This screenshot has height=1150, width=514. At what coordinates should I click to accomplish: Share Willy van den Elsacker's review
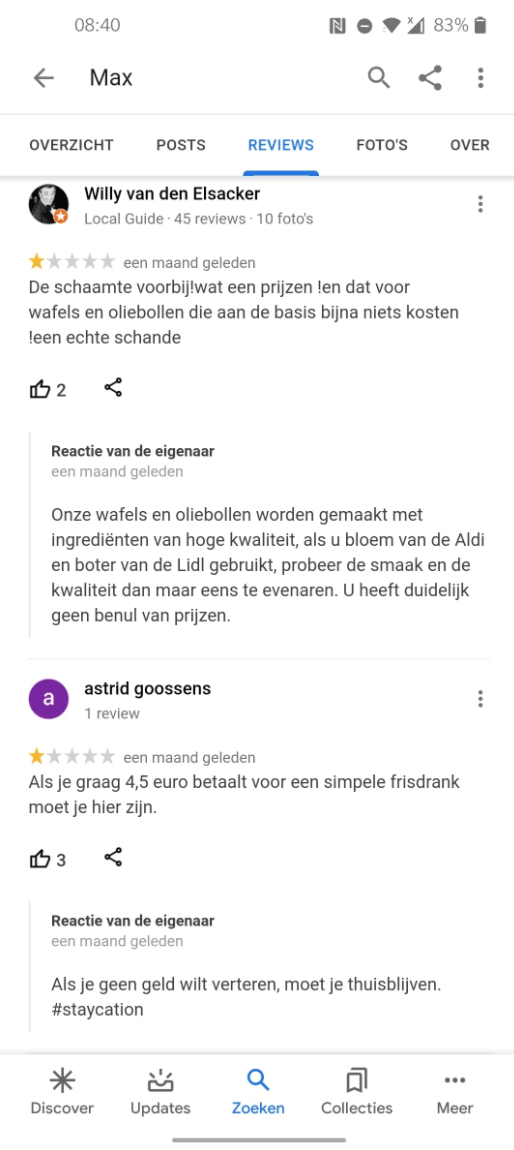tap(113, 388)
